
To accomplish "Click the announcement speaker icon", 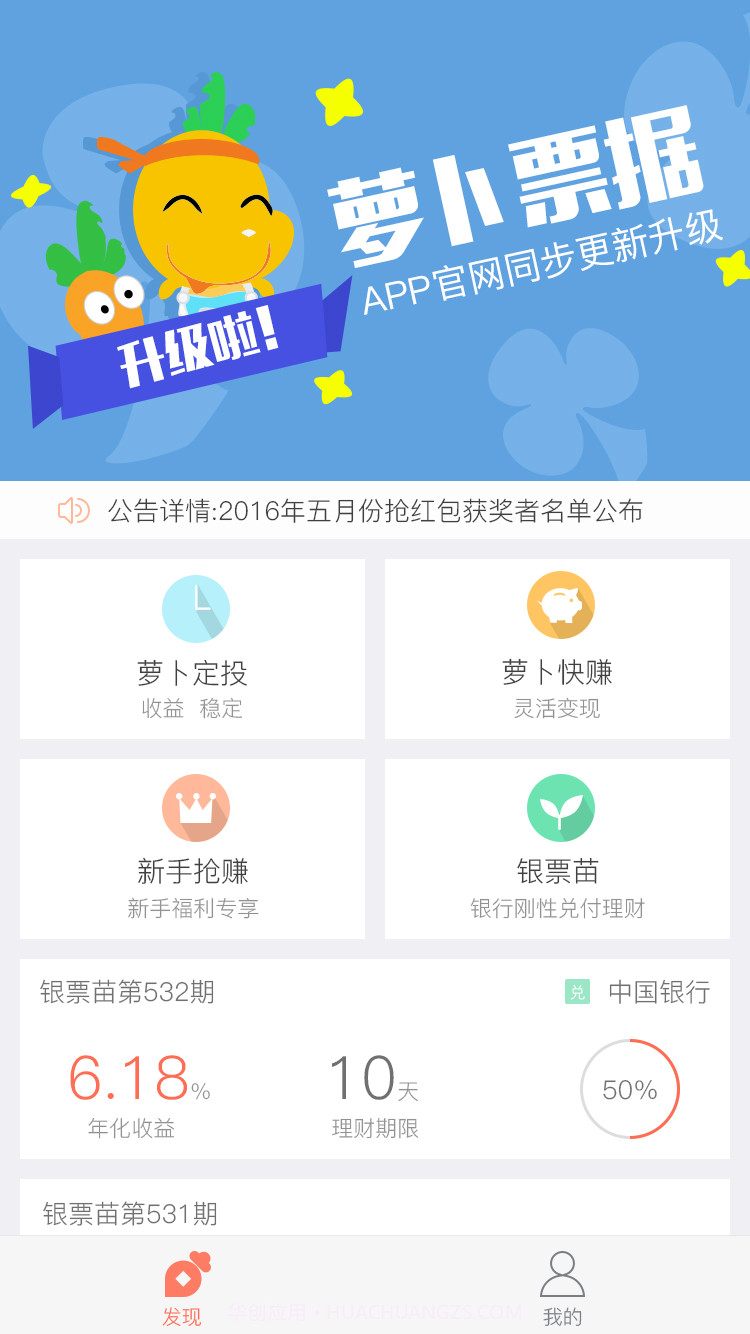I will pyautogui.click(x=70, y=510).
